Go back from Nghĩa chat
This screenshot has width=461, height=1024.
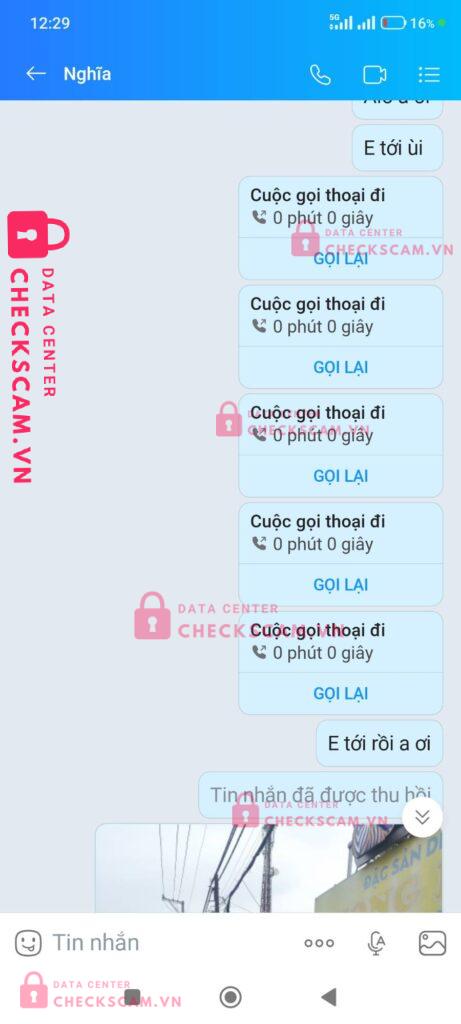tap(36, 74)
